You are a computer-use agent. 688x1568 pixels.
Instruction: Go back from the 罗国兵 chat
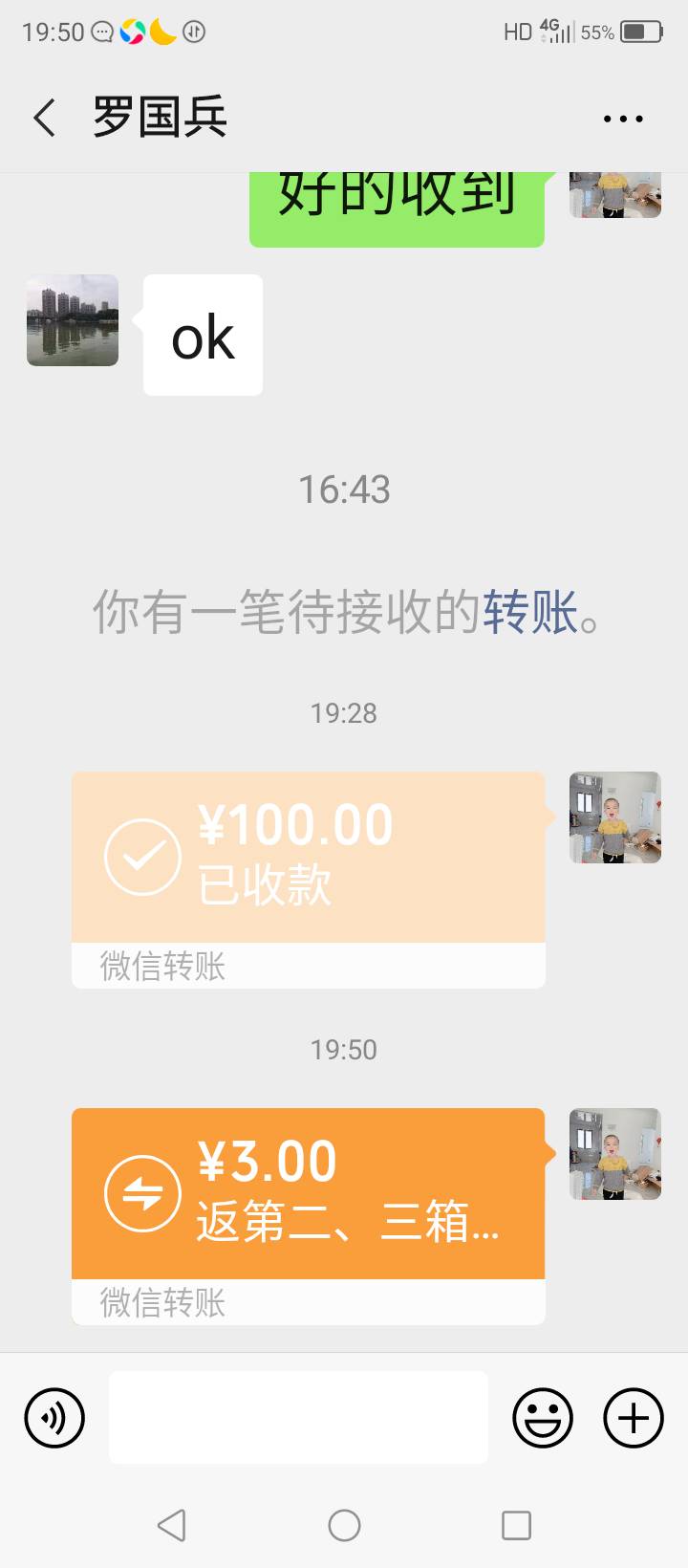click(x=44, y=119)
